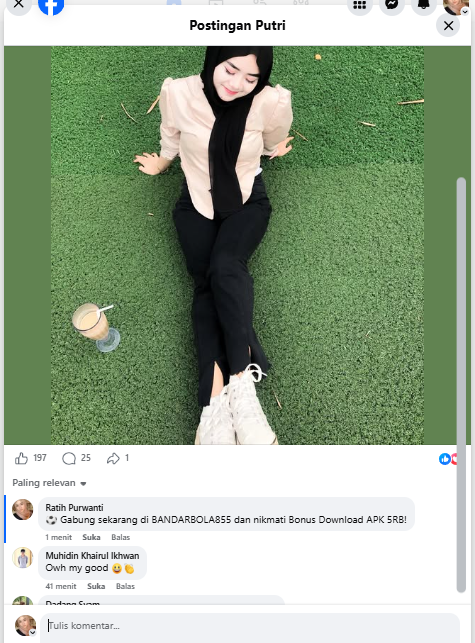
Task: Like Putri's post with thumbs-up
Action: tap(21, 458)
